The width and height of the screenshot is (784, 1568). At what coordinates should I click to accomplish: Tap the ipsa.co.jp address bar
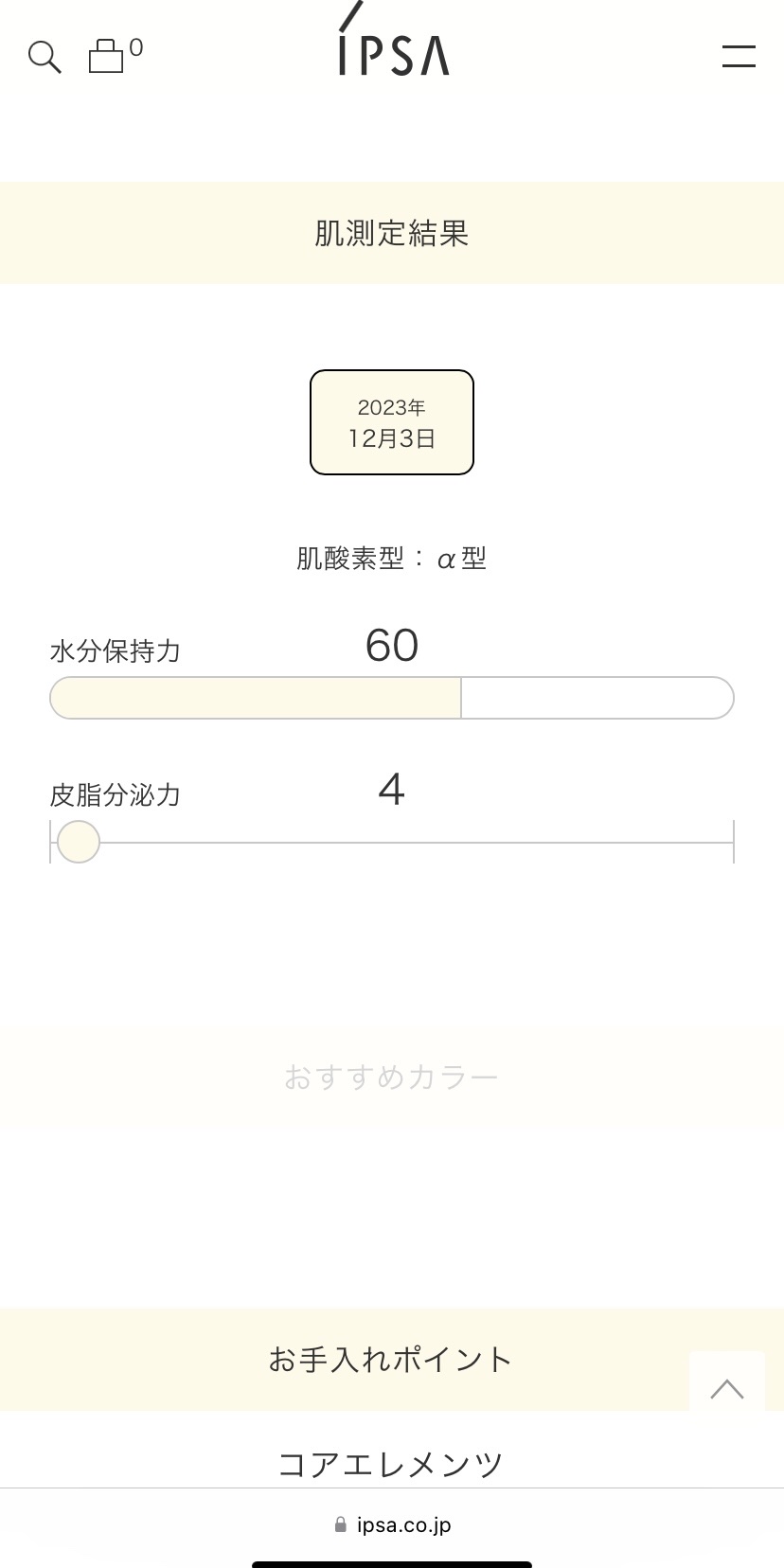pos(392,1524)
